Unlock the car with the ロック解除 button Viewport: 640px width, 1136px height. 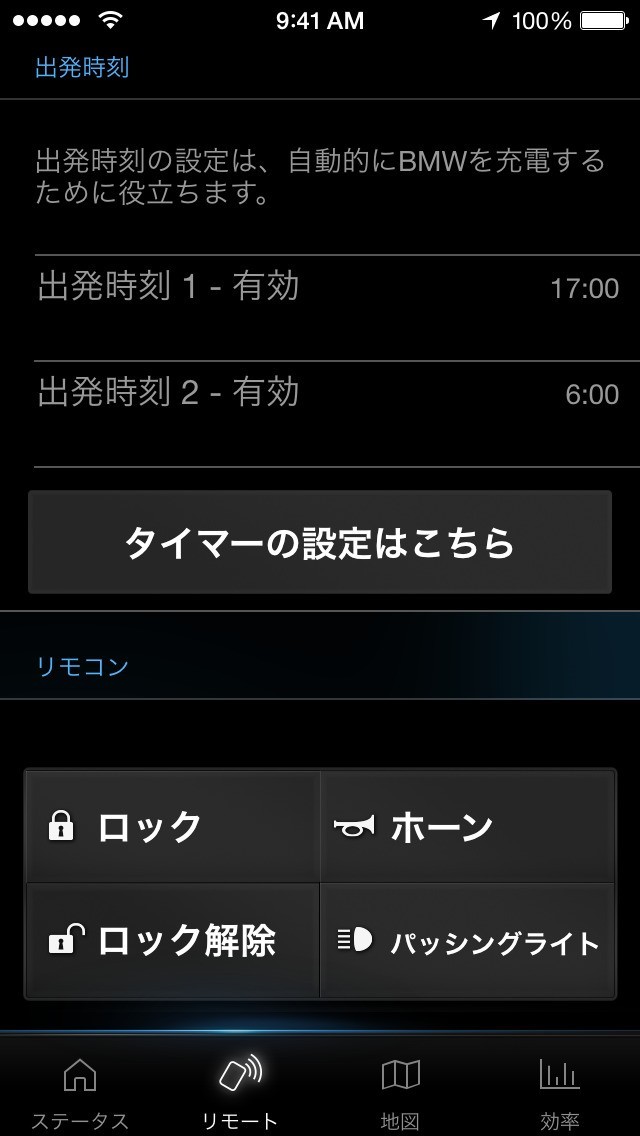click(x=173, y=941)
